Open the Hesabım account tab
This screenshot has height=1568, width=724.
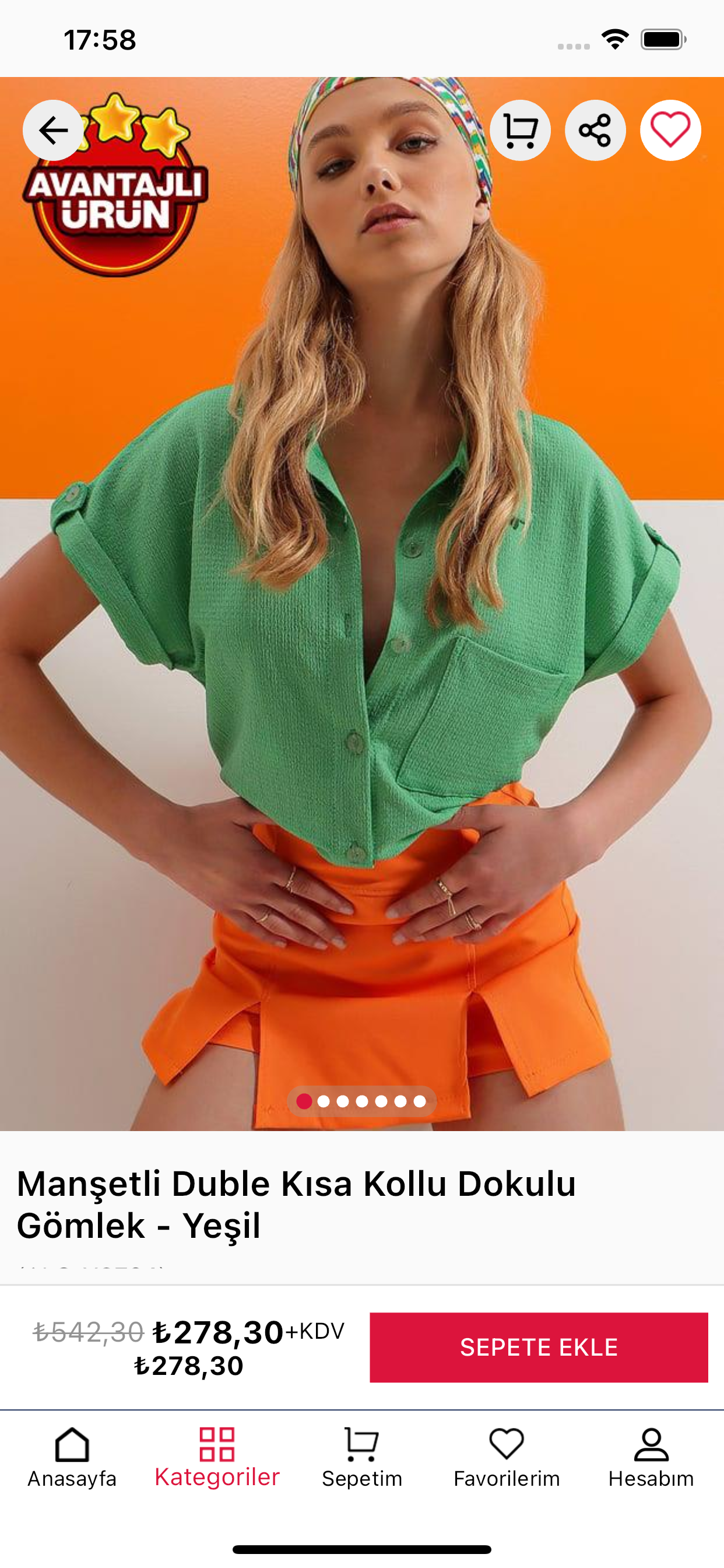coord(651,1458)
